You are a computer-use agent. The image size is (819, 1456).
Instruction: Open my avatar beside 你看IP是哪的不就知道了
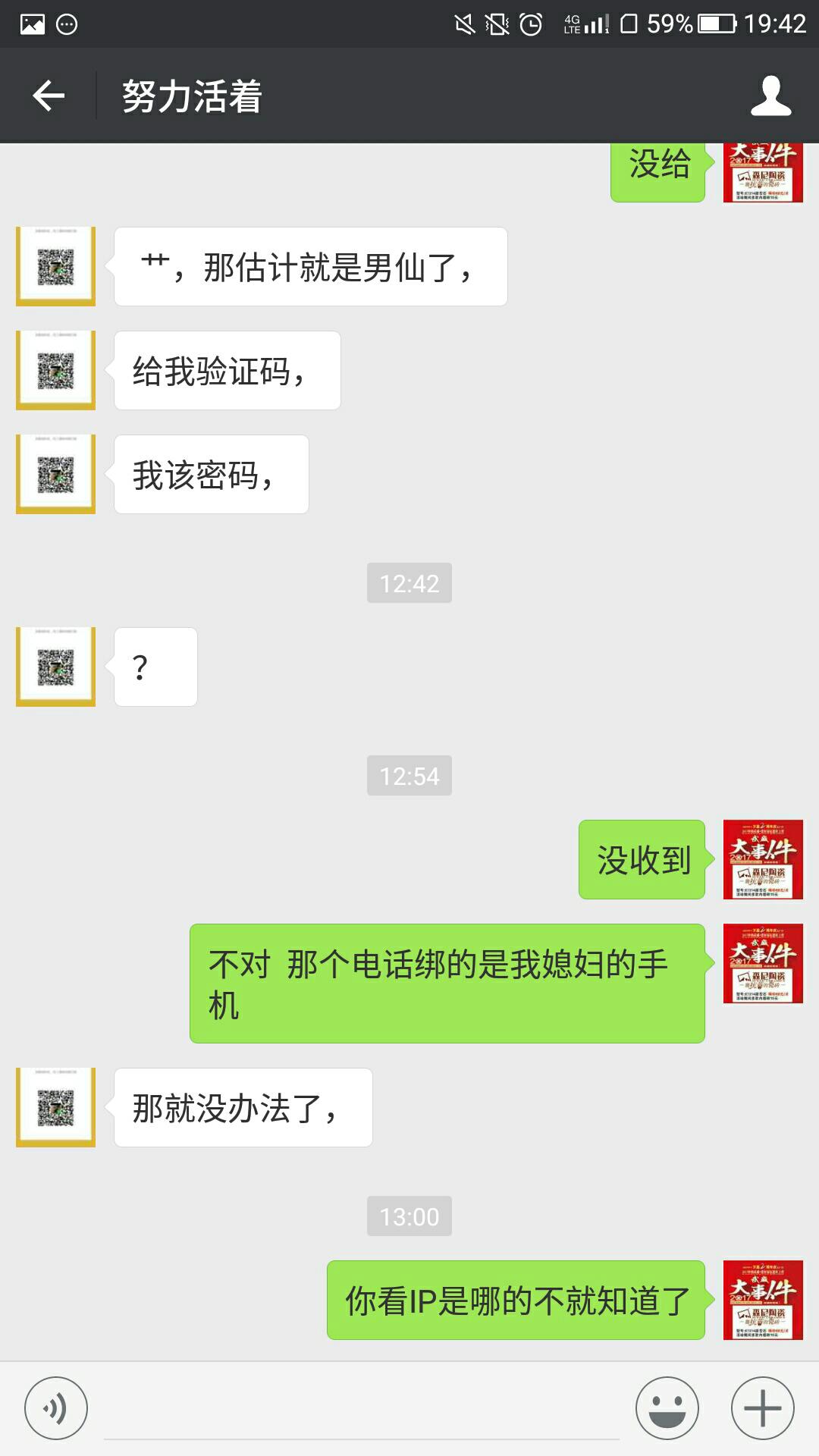[x=762, y=1300]
